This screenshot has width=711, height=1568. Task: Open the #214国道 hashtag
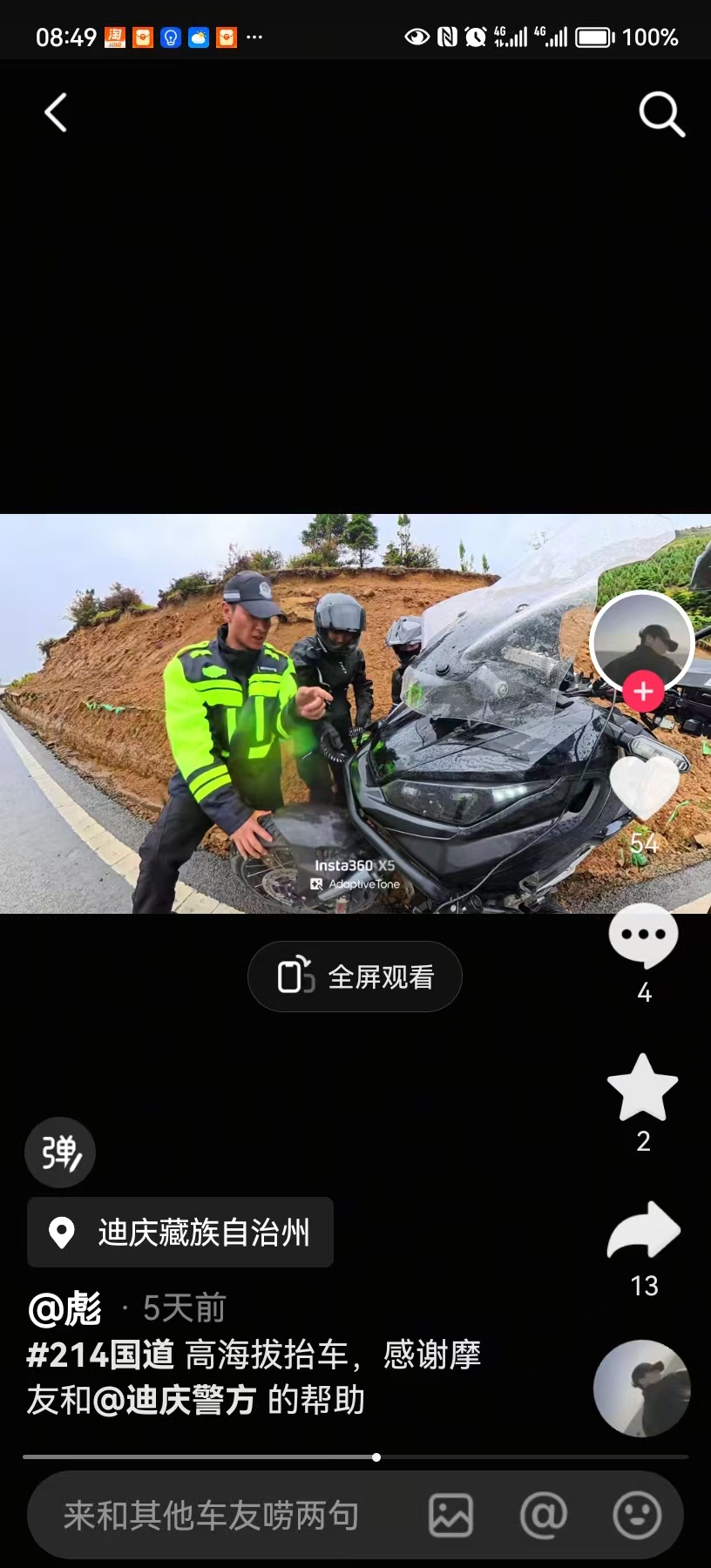coord(100,1355)
